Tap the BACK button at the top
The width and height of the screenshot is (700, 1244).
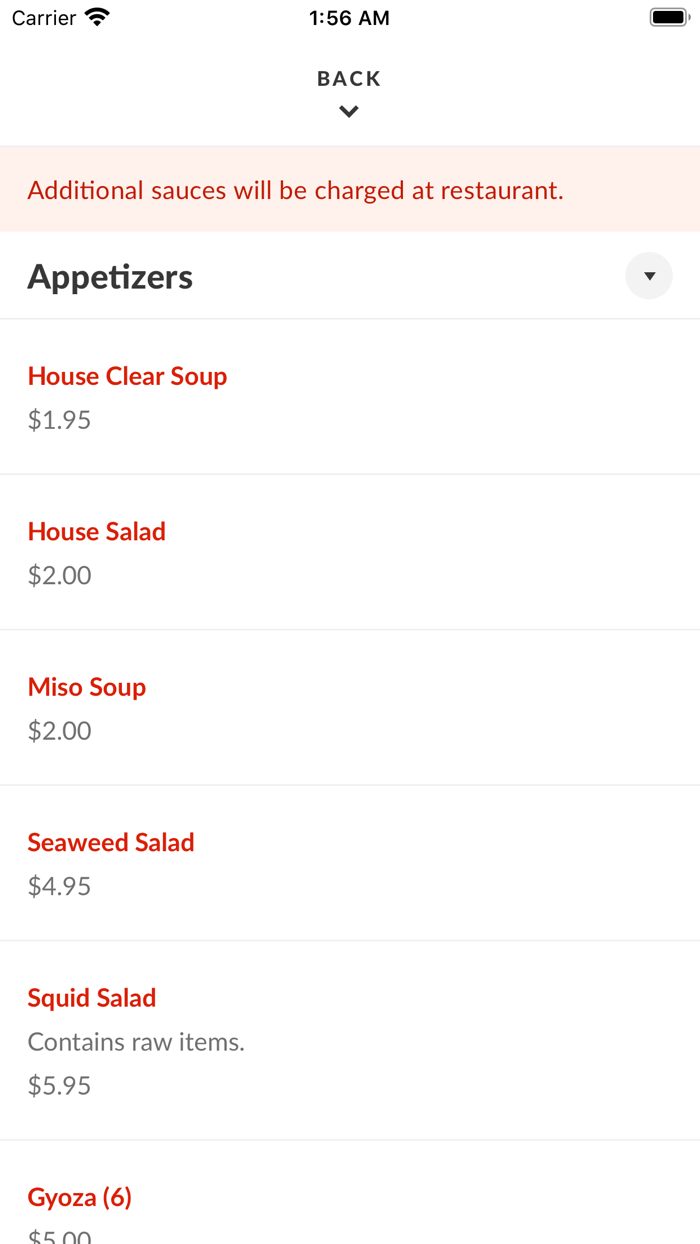point(349,91)
